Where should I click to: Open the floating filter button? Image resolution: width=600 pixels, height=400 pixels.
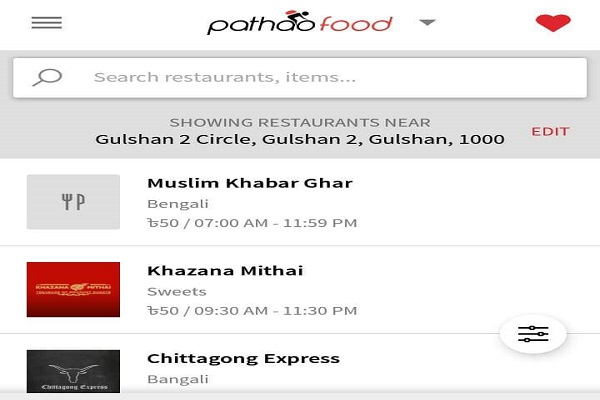(533, 334)
